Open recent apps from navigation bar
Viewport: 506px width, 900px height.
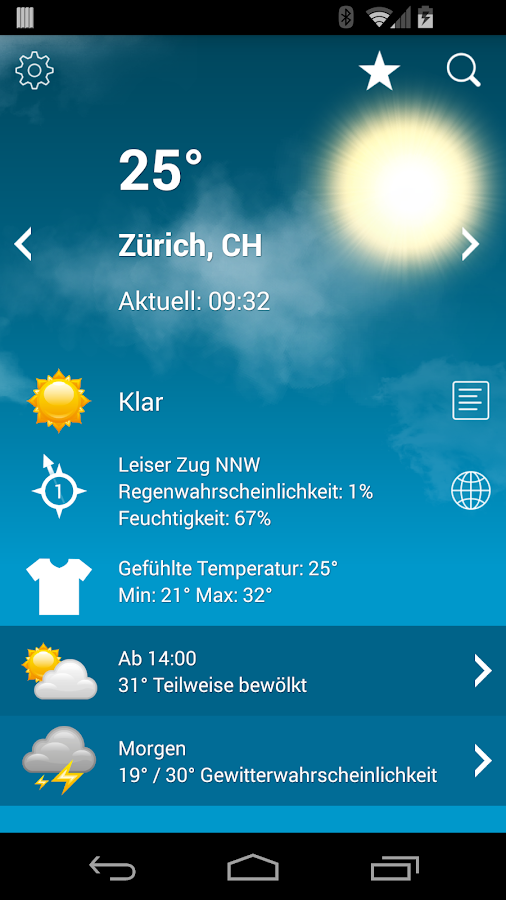(395, 867)
